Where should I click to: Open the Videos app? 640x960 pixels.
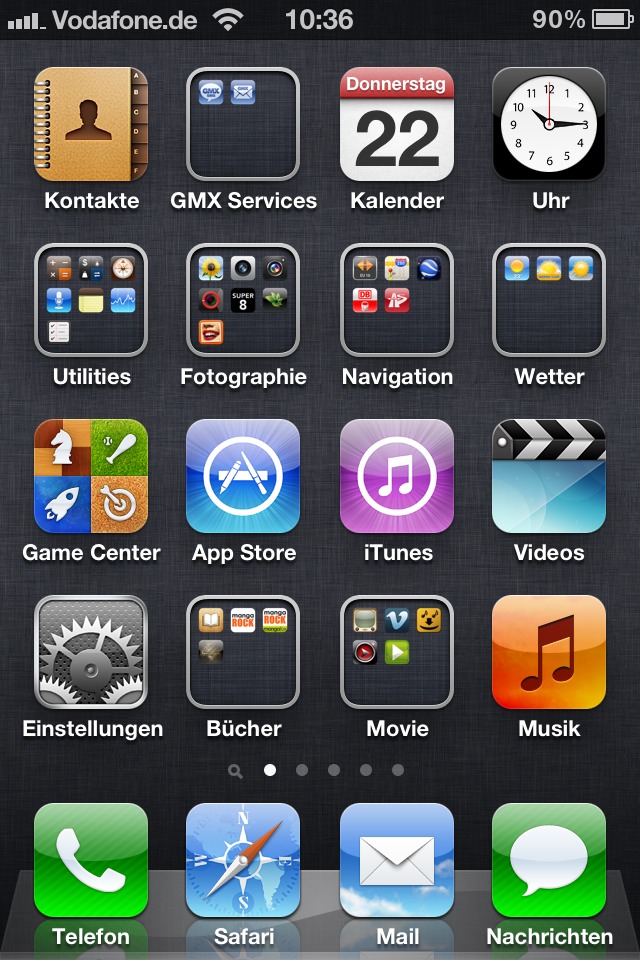click(549, 476)
